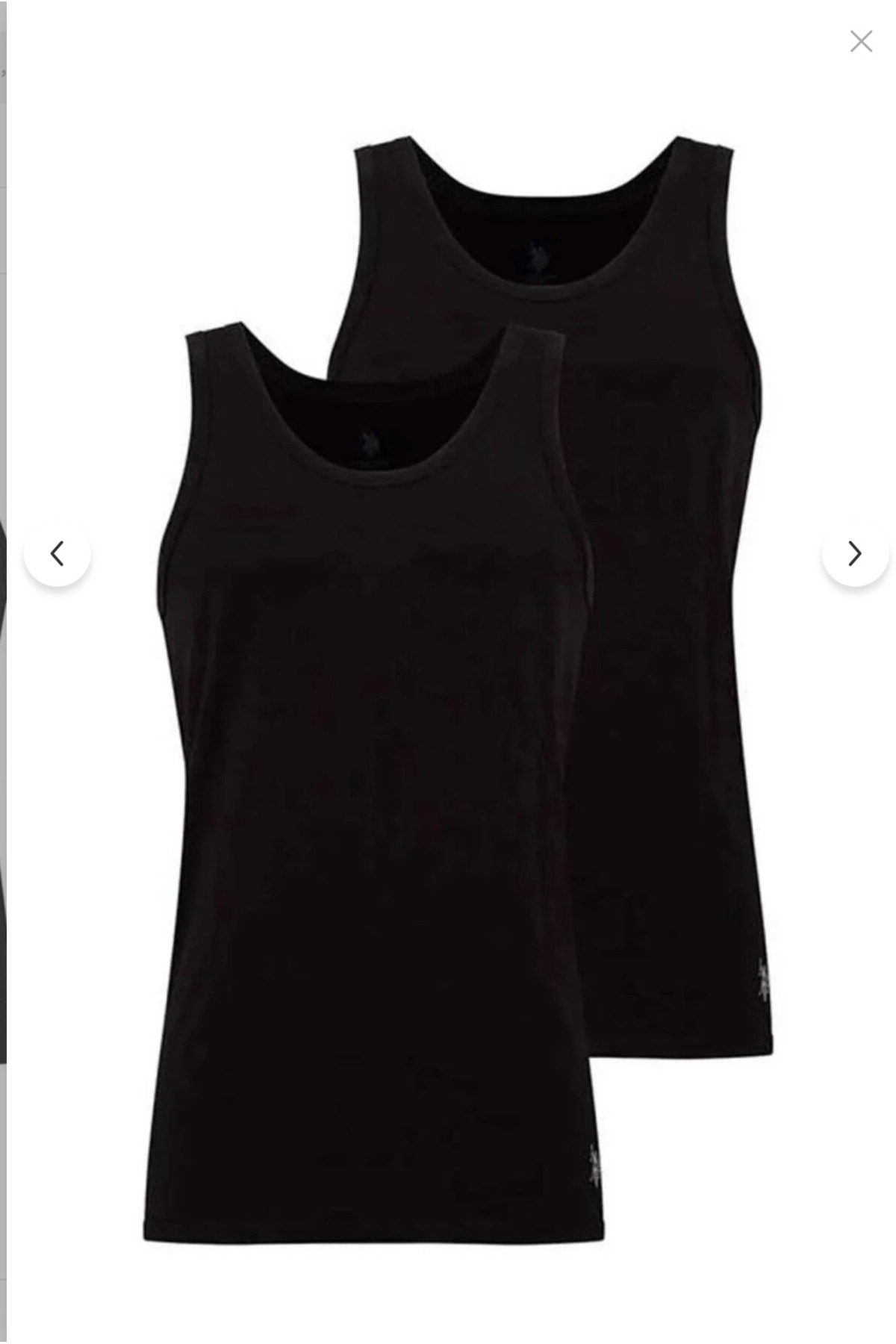Show the next product image
The image size is (896, 1344).
click(x=855, y=553)
